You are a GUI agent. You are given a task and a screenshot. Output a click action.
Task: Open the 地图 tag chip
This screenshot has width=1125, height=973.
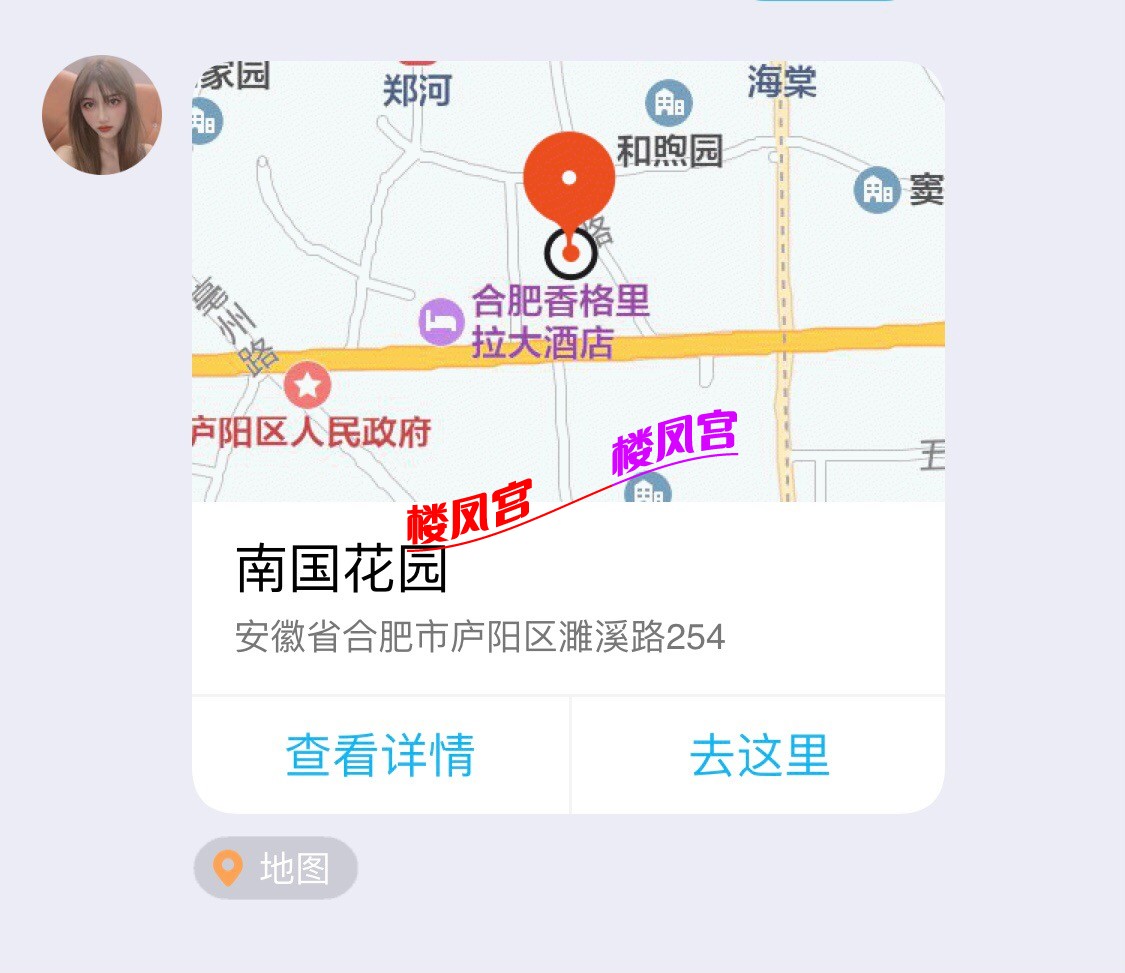[x=276, y=868]
